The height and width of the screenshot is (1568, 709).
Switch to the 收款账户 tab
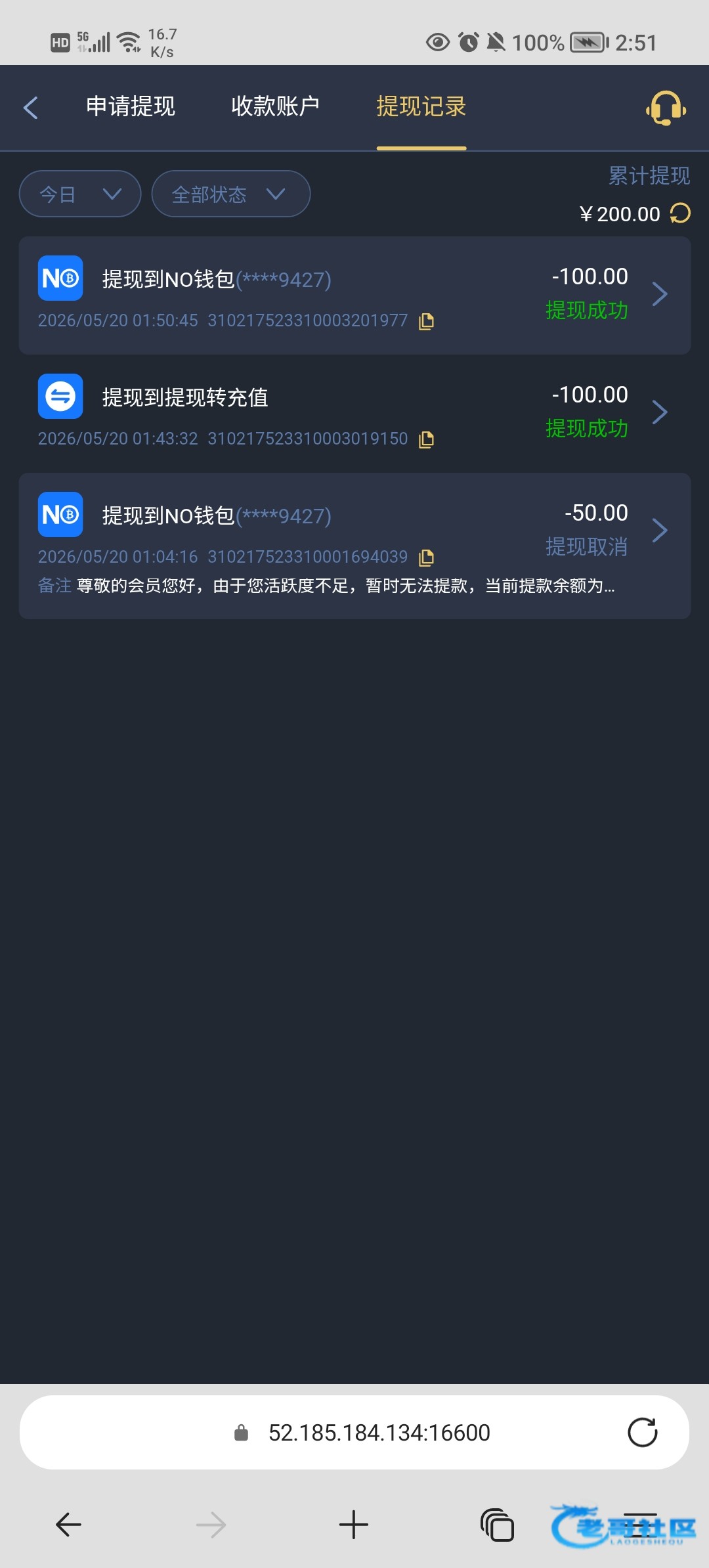pyautogui.click(x=275, y=106)
